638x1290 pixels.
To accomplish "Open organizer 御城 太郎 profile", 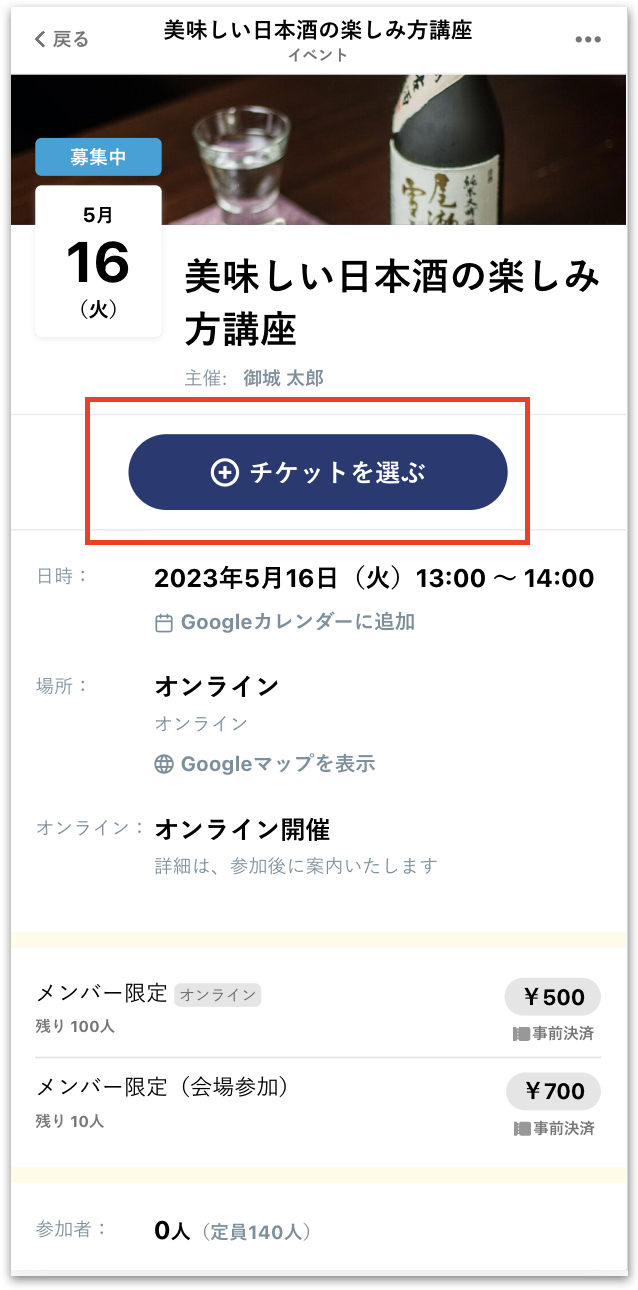I will (x=283, y=379).
